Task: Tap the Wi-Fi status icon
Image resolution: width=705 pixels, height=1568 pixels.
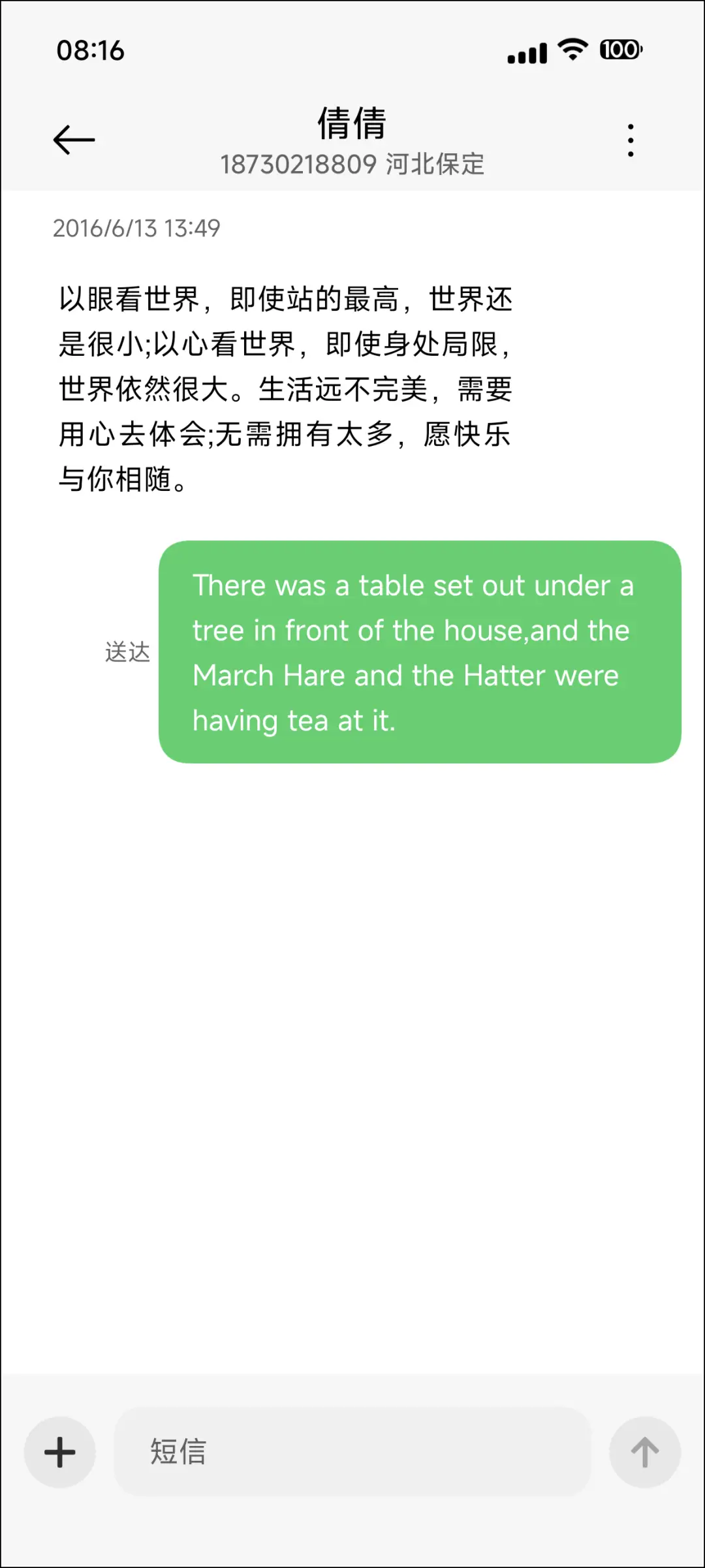Action: click(572, 51)
